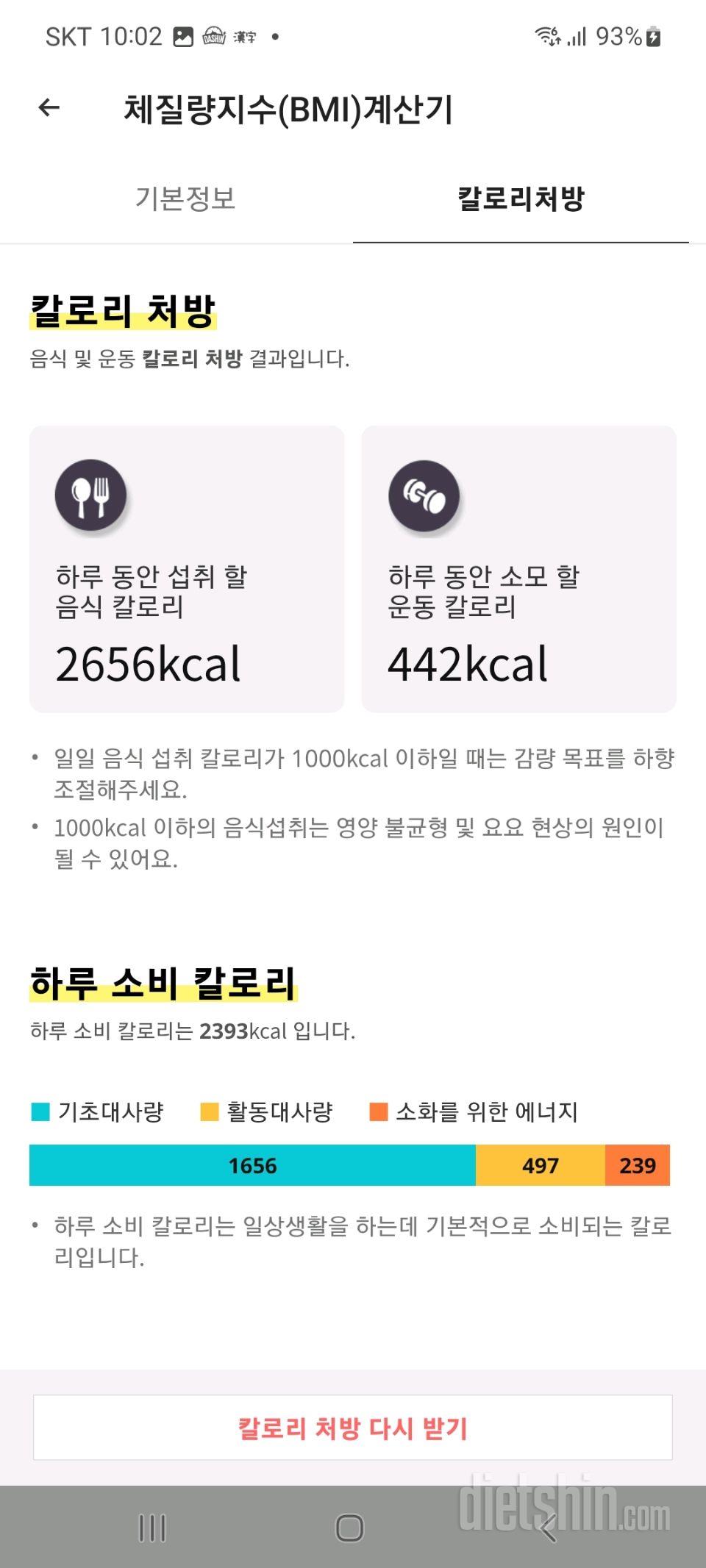Image resolution: width=706 pixels, height=1568 pixels.
Task: Tap the 칼로리 처방 다시 받기 button
Action: (x=353, y=1428)
